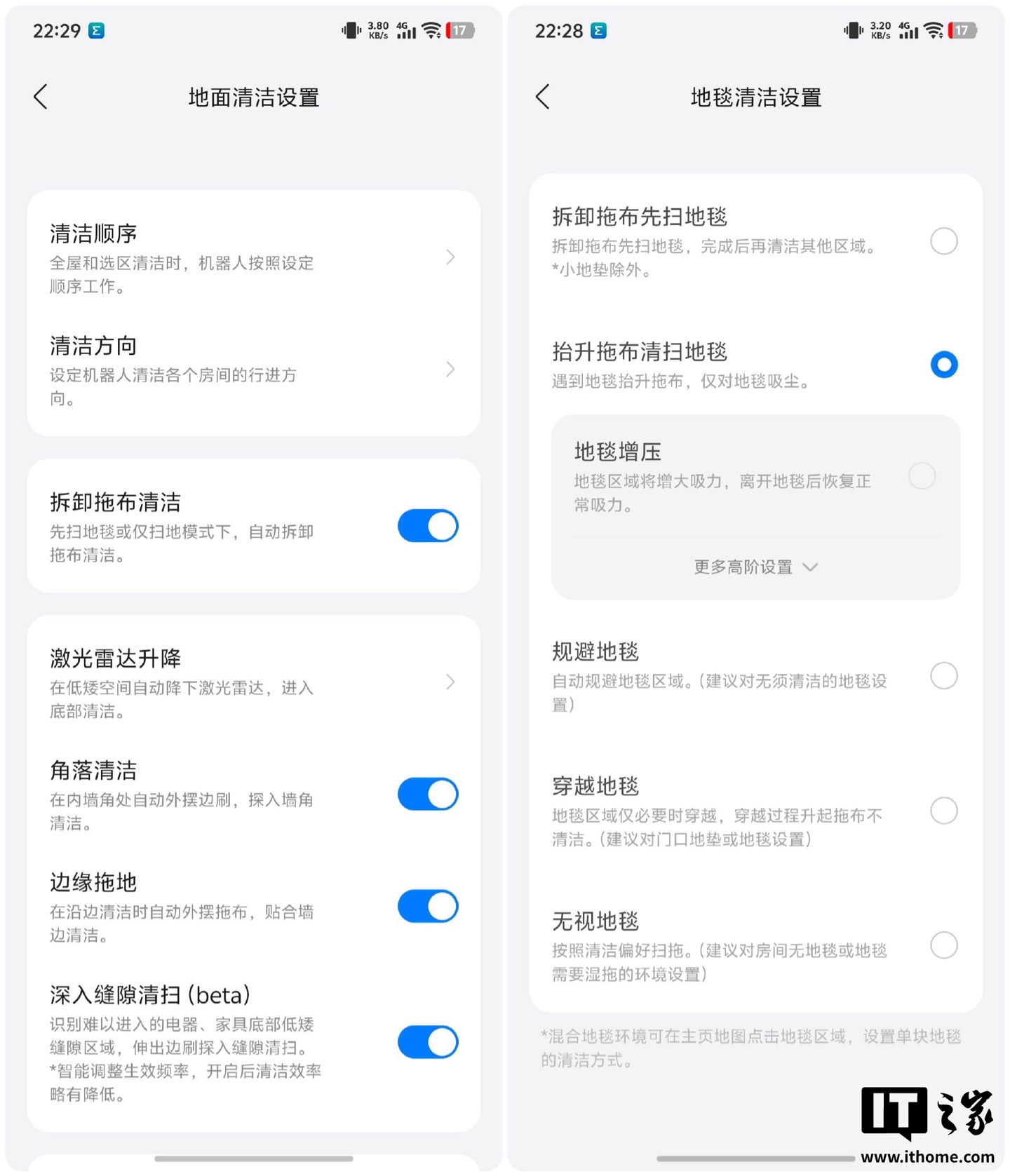Go back from the 地面清洁设置 page
Image resolution: width=1010 pixels, height=1176 pixels.
coord(41,97)
